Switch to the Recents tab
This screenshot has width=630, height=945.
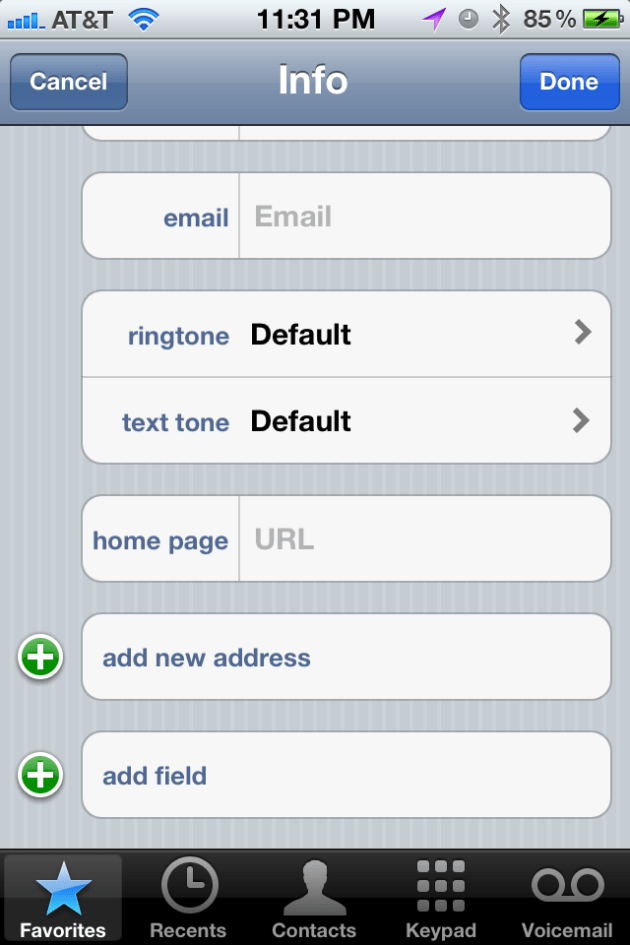[188, 898]
